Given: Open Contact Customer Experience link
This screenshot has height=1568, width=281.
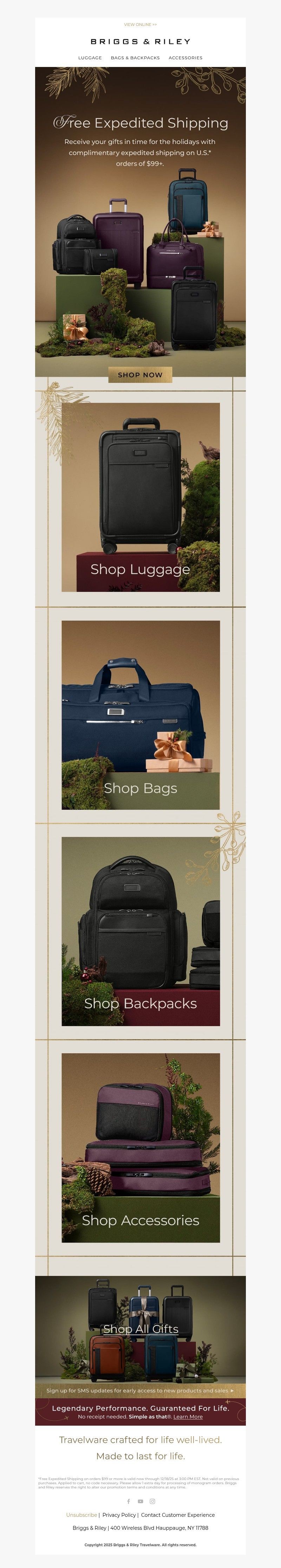Looking at the screenshot, I should tap(177, 1514).
